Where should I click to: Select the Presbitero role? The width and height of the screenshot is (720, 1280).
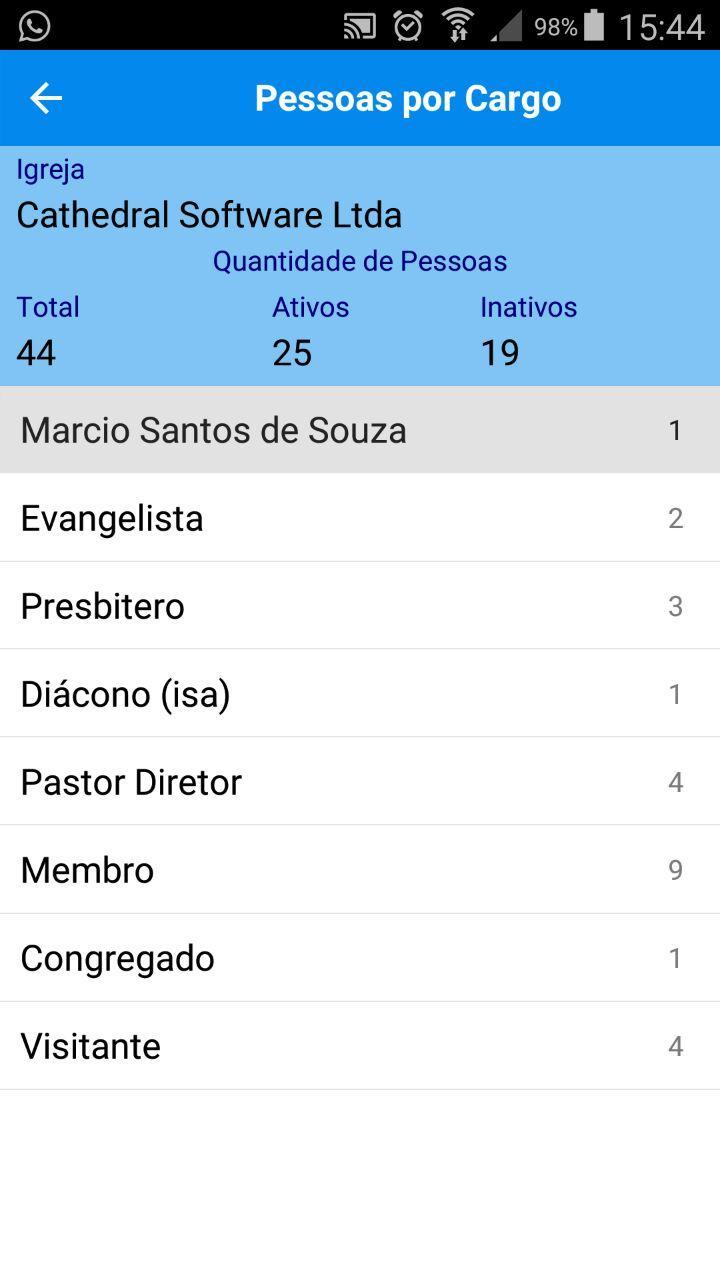(360, 606)
